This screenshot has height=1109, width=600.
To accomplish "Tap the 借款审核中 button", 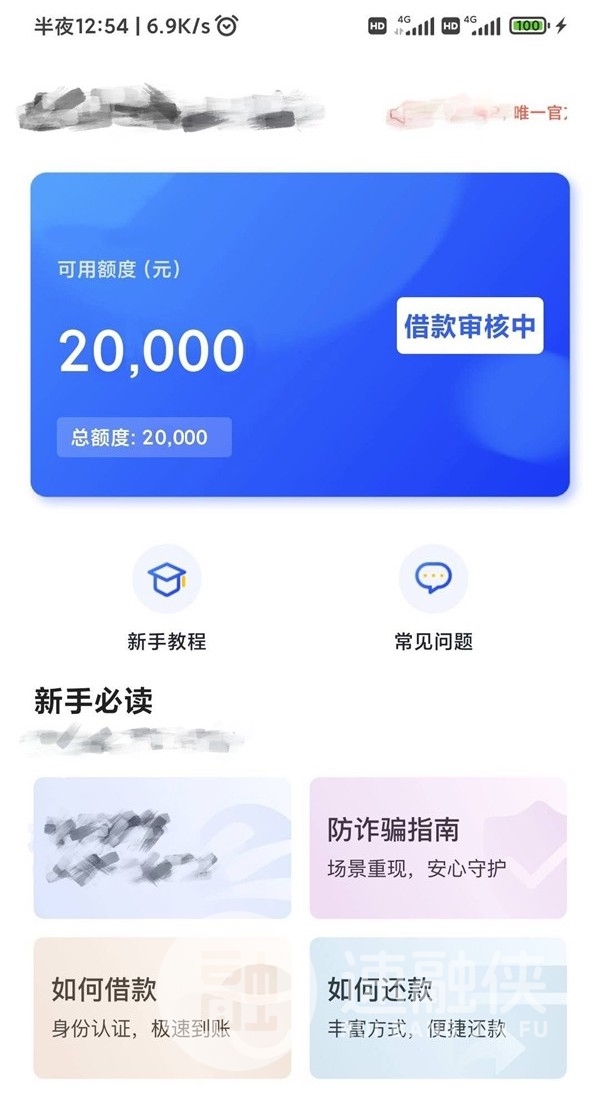I will pyautogui.click(x=470, y=326).
